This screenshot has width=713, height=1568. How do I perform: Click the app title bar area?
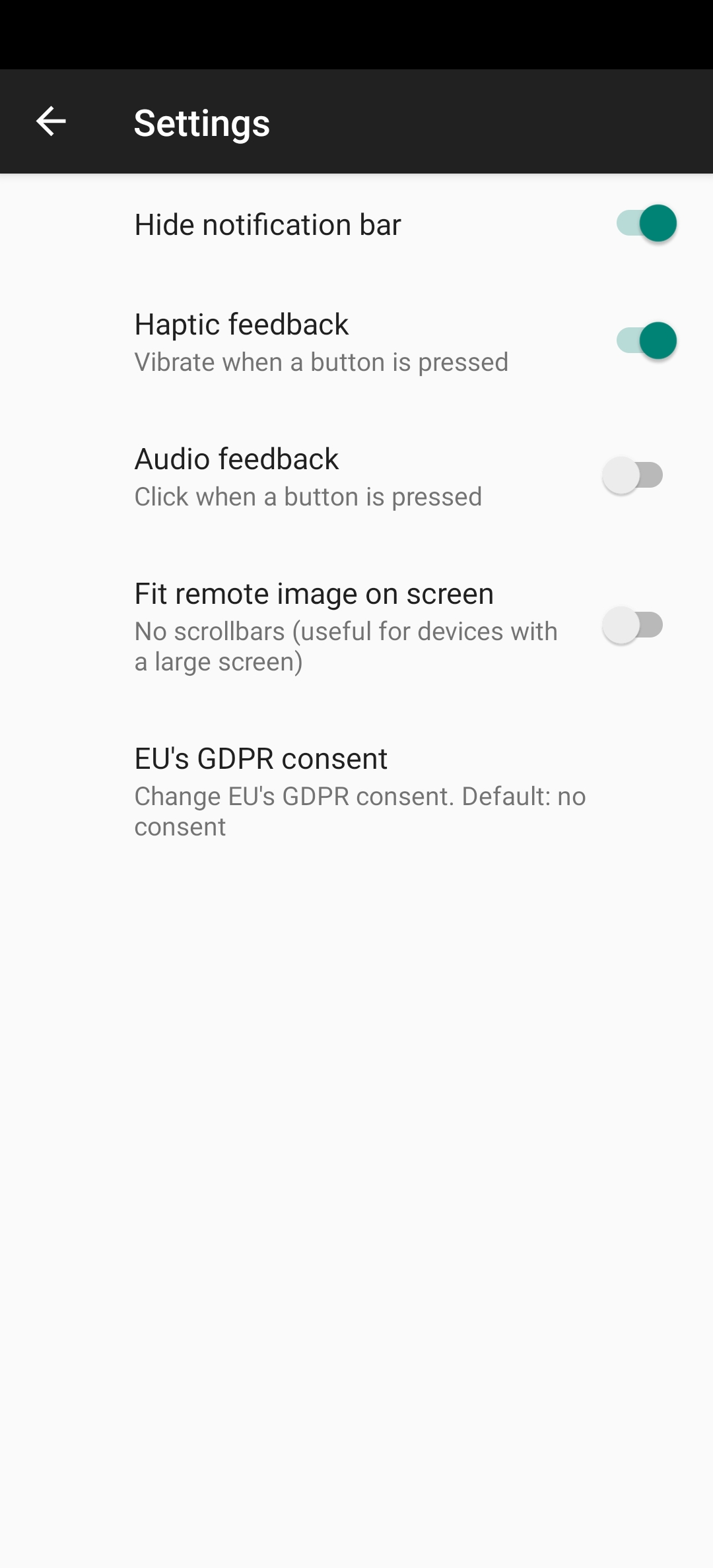(356, 122)
